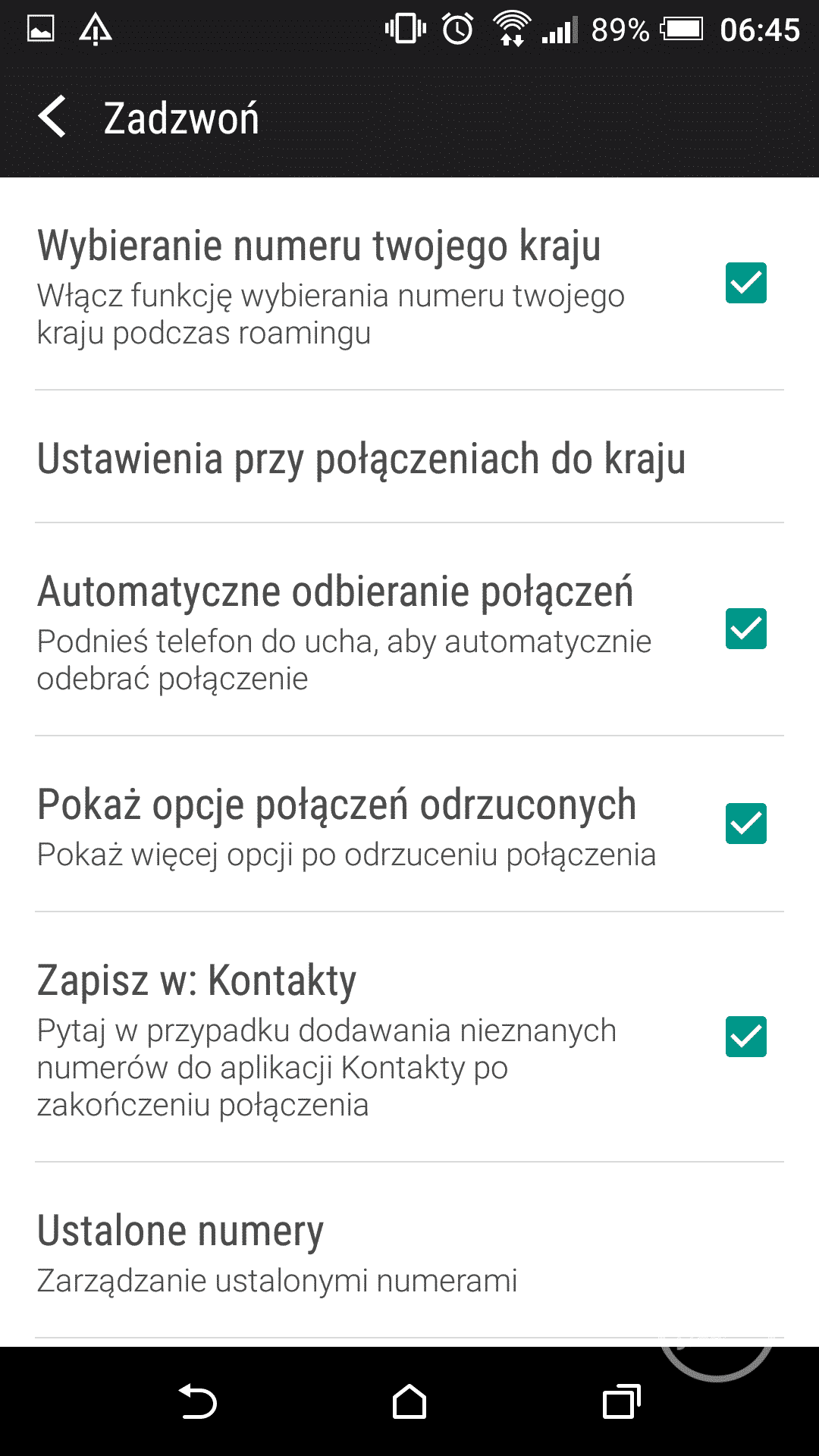Open recent apps from navigation bar
Viewport: 819px width, 1456px height.
tap(621, 1401)
